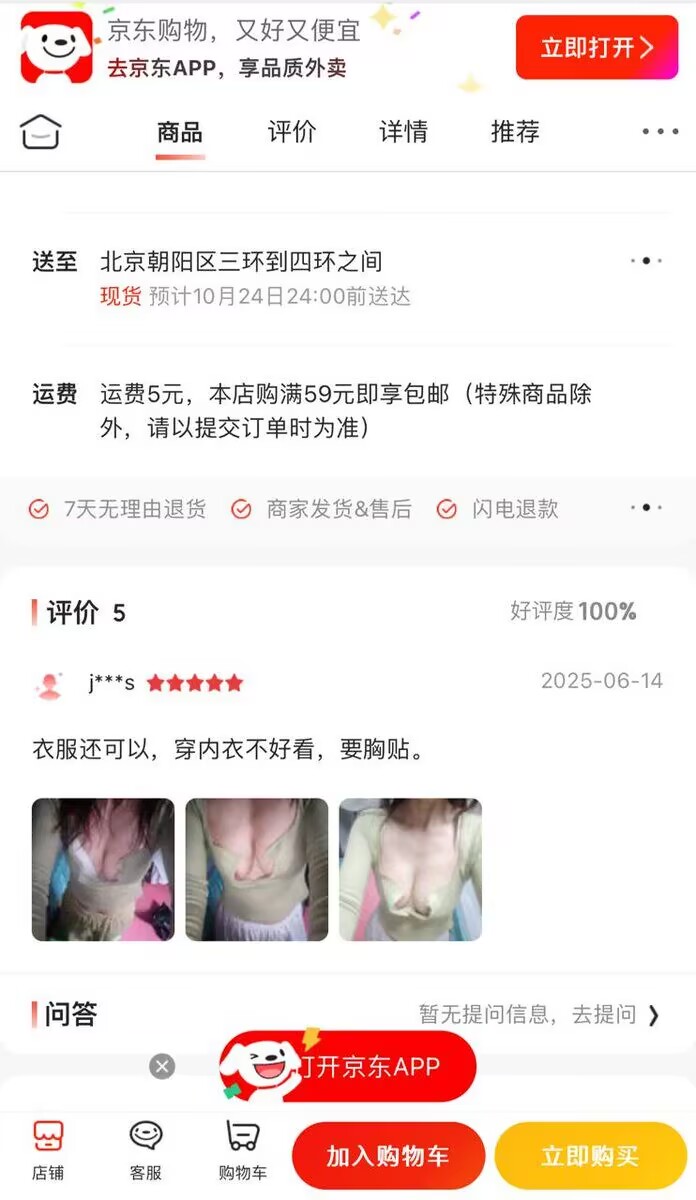
Task: View service guarantees like 7天无理由退货
Action: (x=646, y=508)
